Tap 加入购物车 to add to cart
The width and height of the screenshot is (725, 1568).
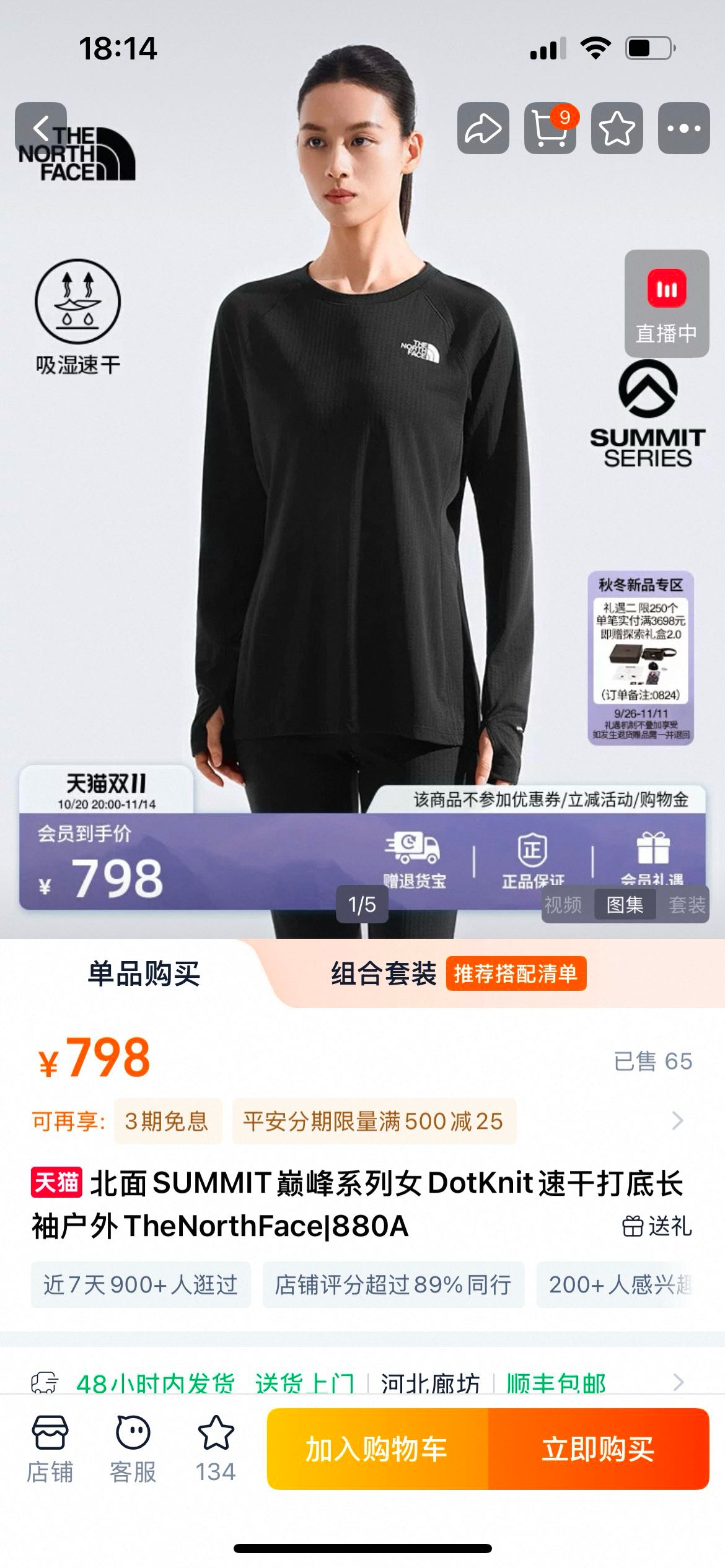coord(377,1449)
